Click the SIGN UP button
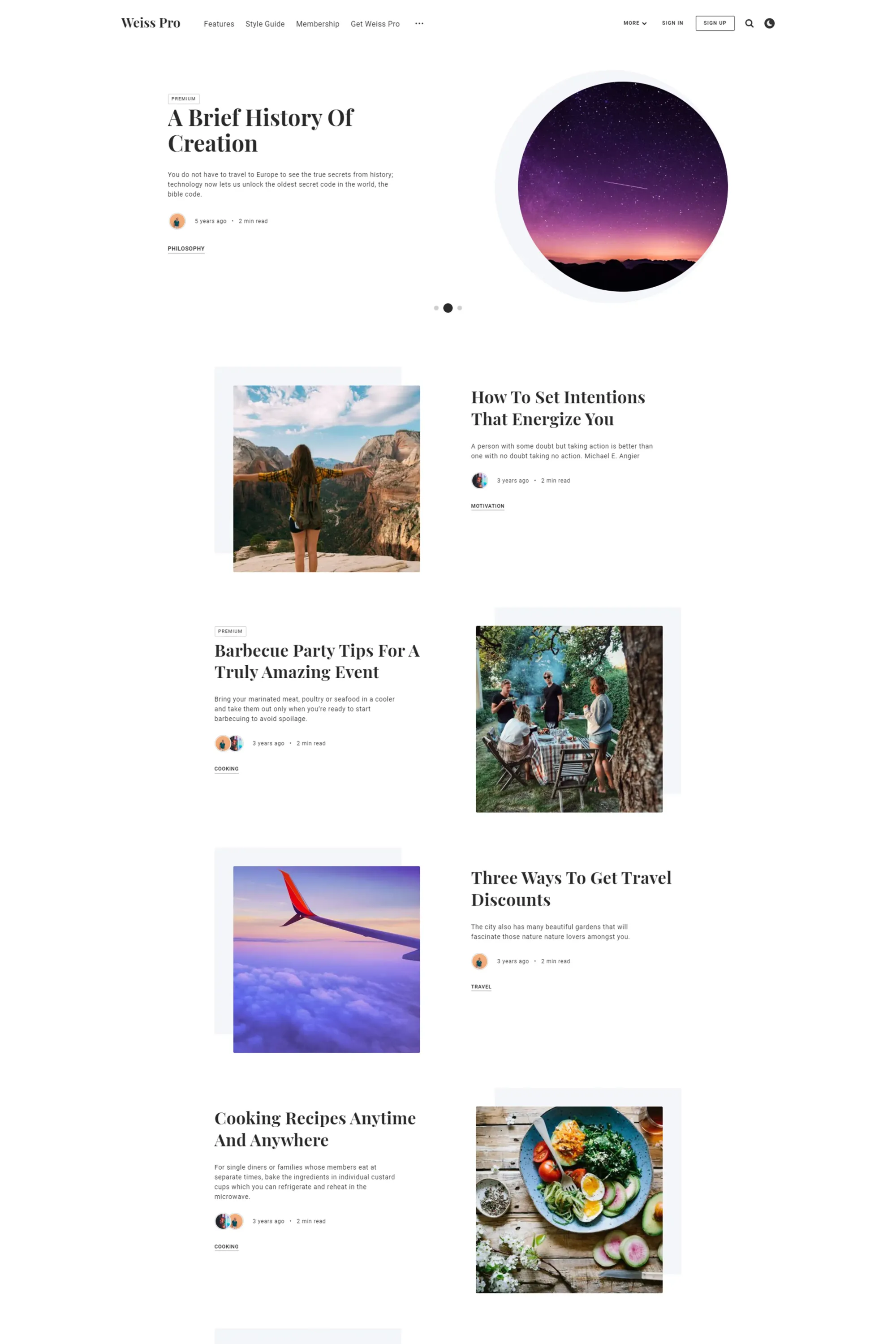 click(714, 23)
